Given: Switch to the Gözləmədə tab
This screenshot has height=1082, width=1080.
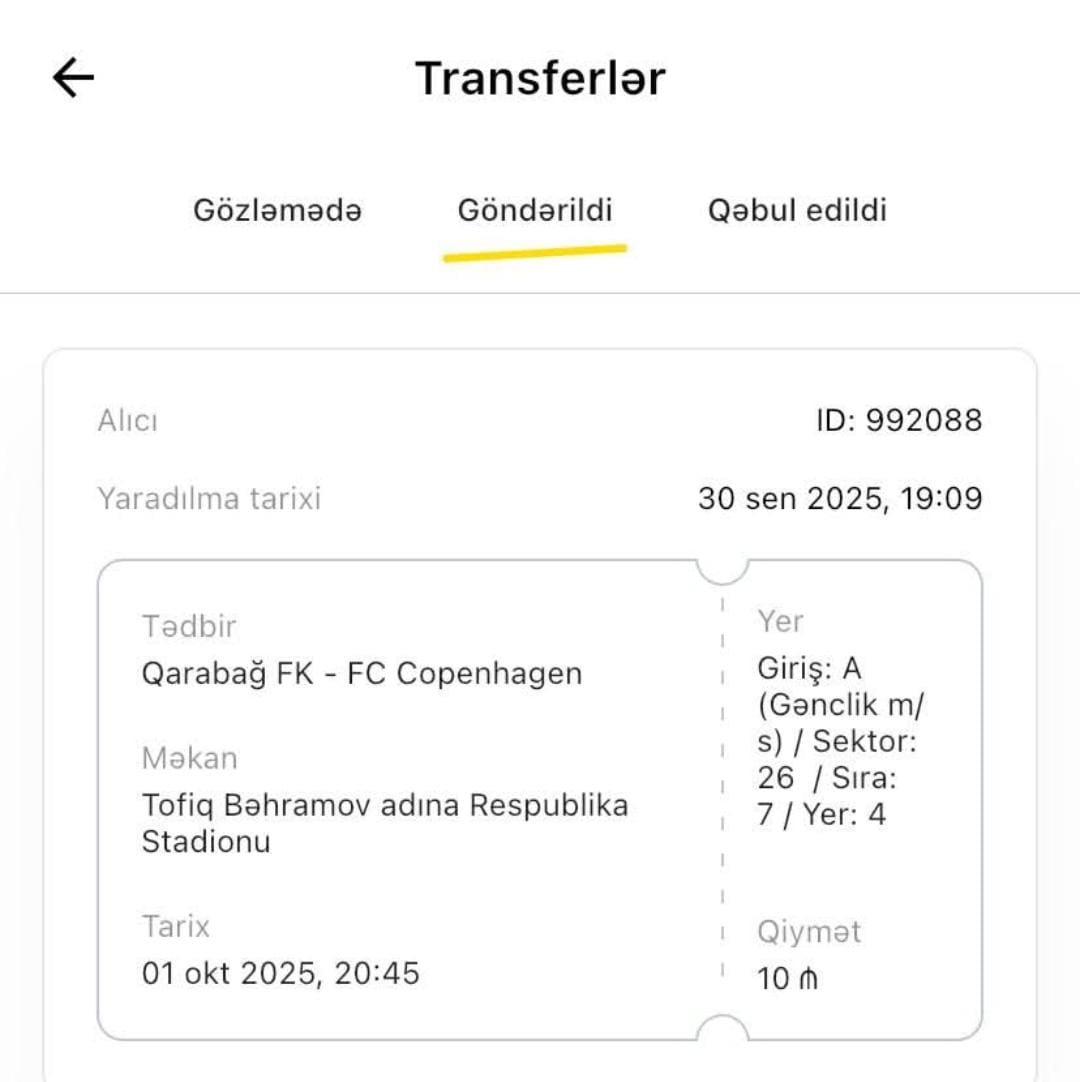Looking at the screenshot, I should click(278, 211).
